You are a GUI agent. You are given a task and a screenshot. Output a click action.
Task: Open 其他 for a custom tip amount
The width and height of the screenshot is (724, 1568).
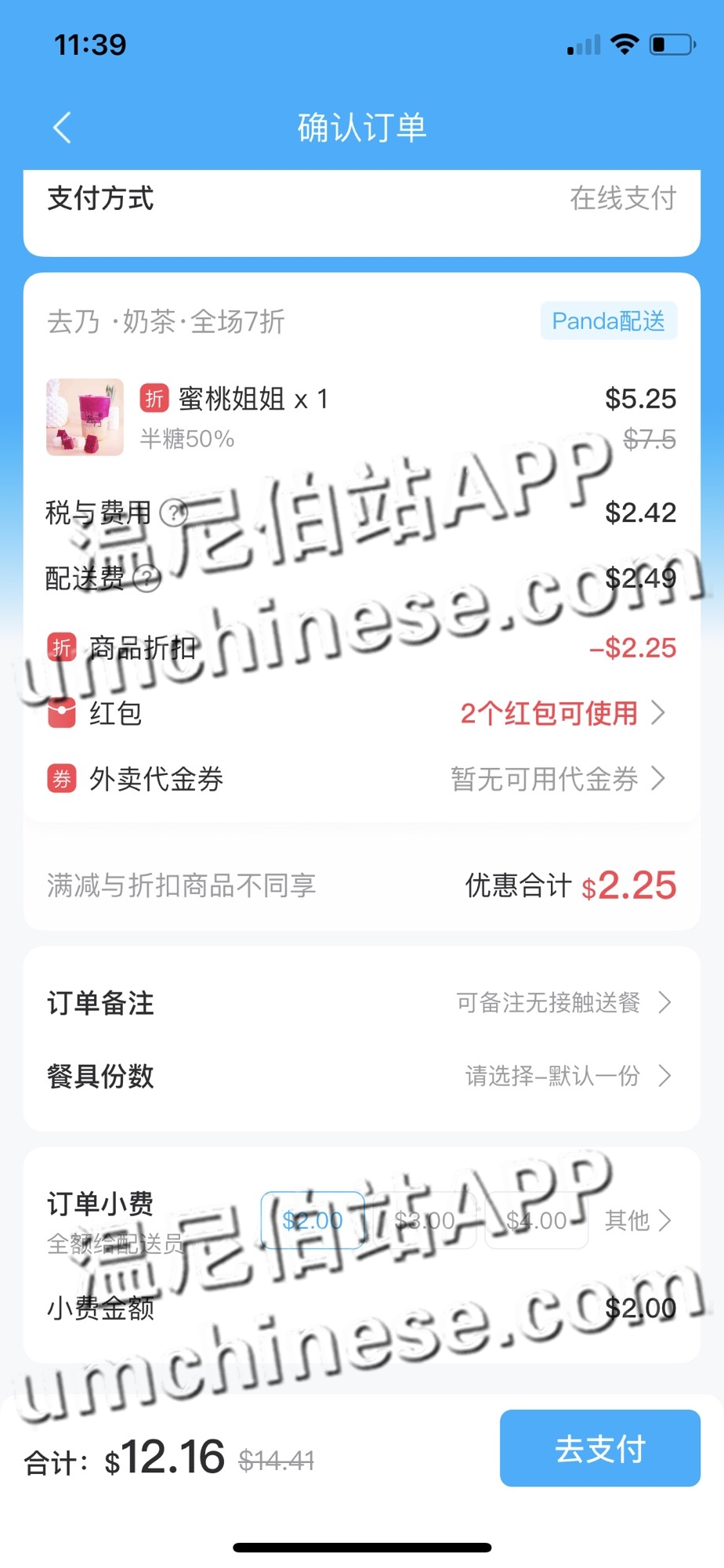point(637,1220)
